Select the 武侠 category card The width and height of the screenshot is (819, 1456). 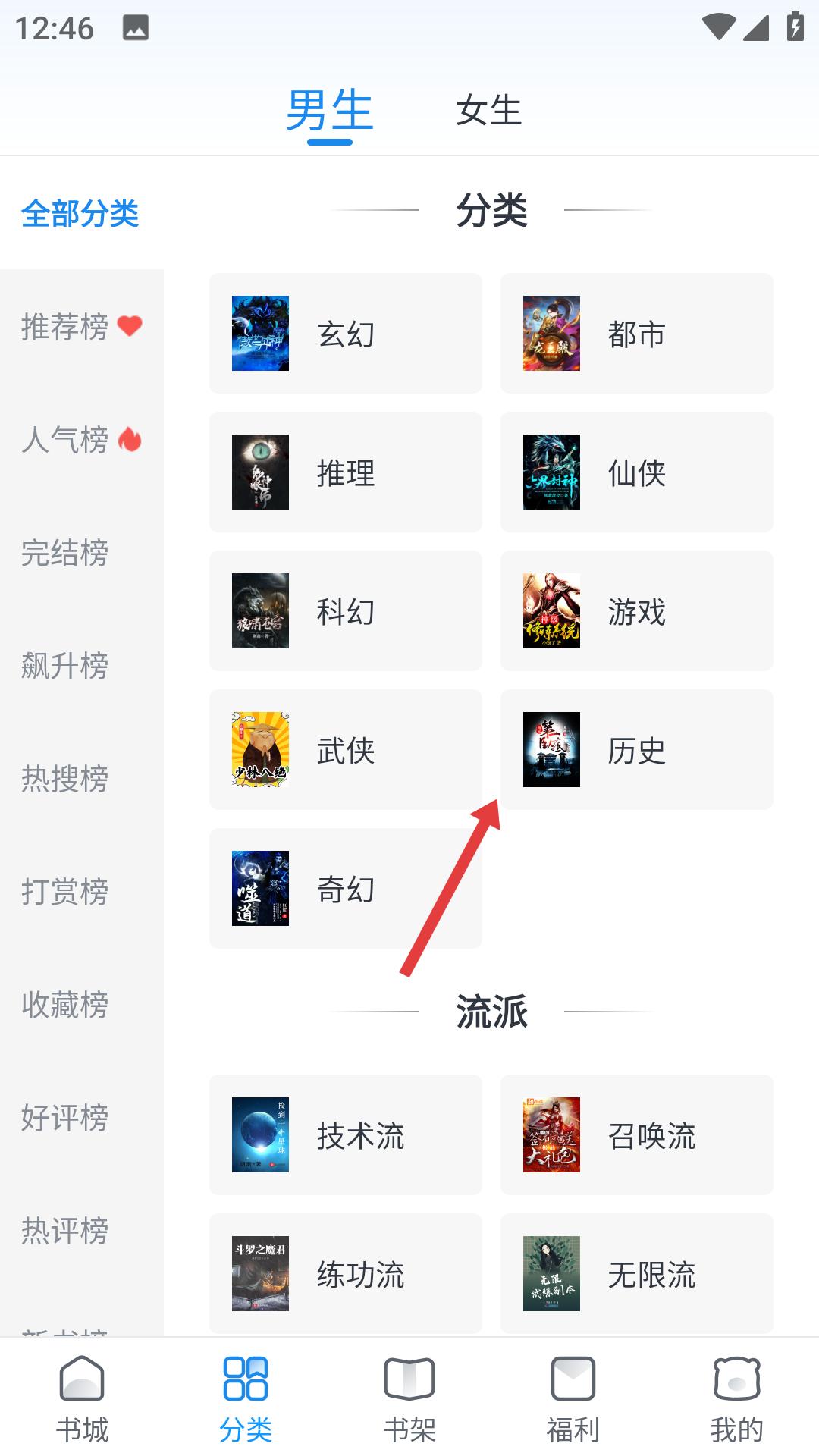(346, 749)
